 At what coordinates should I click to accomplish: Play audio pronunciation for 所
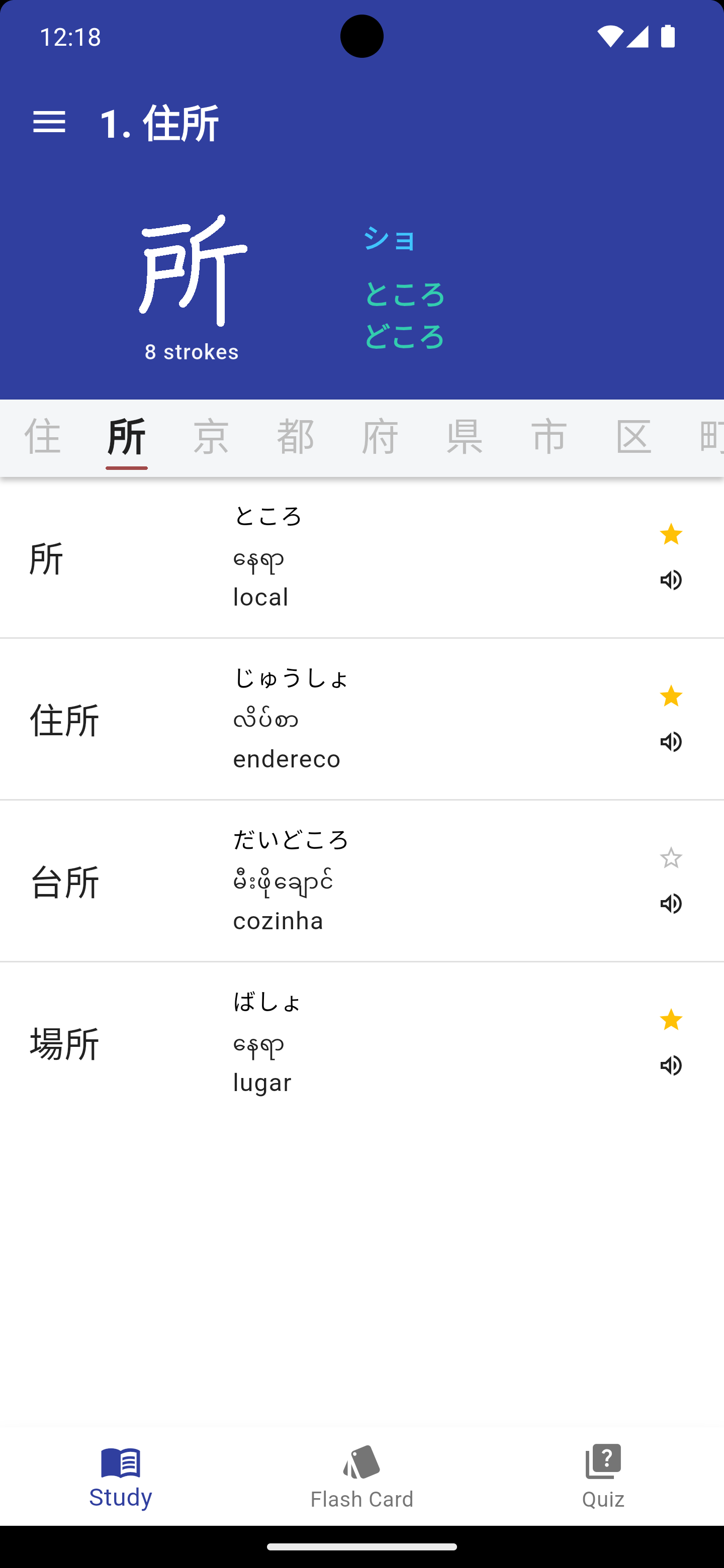coord(672,580)
